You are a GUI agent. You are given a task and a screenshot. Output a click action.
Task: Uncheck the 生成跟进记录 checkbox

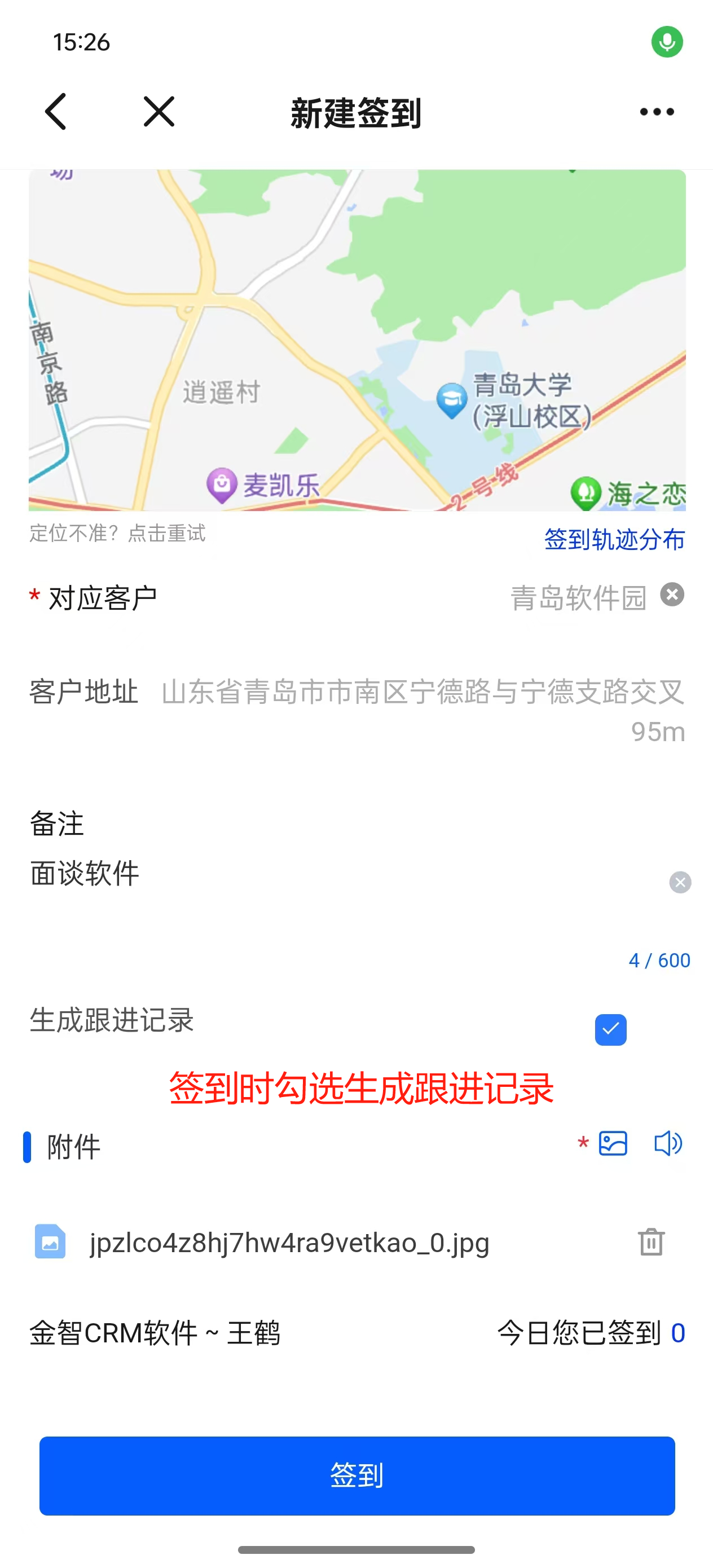[x=611, y=1029]
